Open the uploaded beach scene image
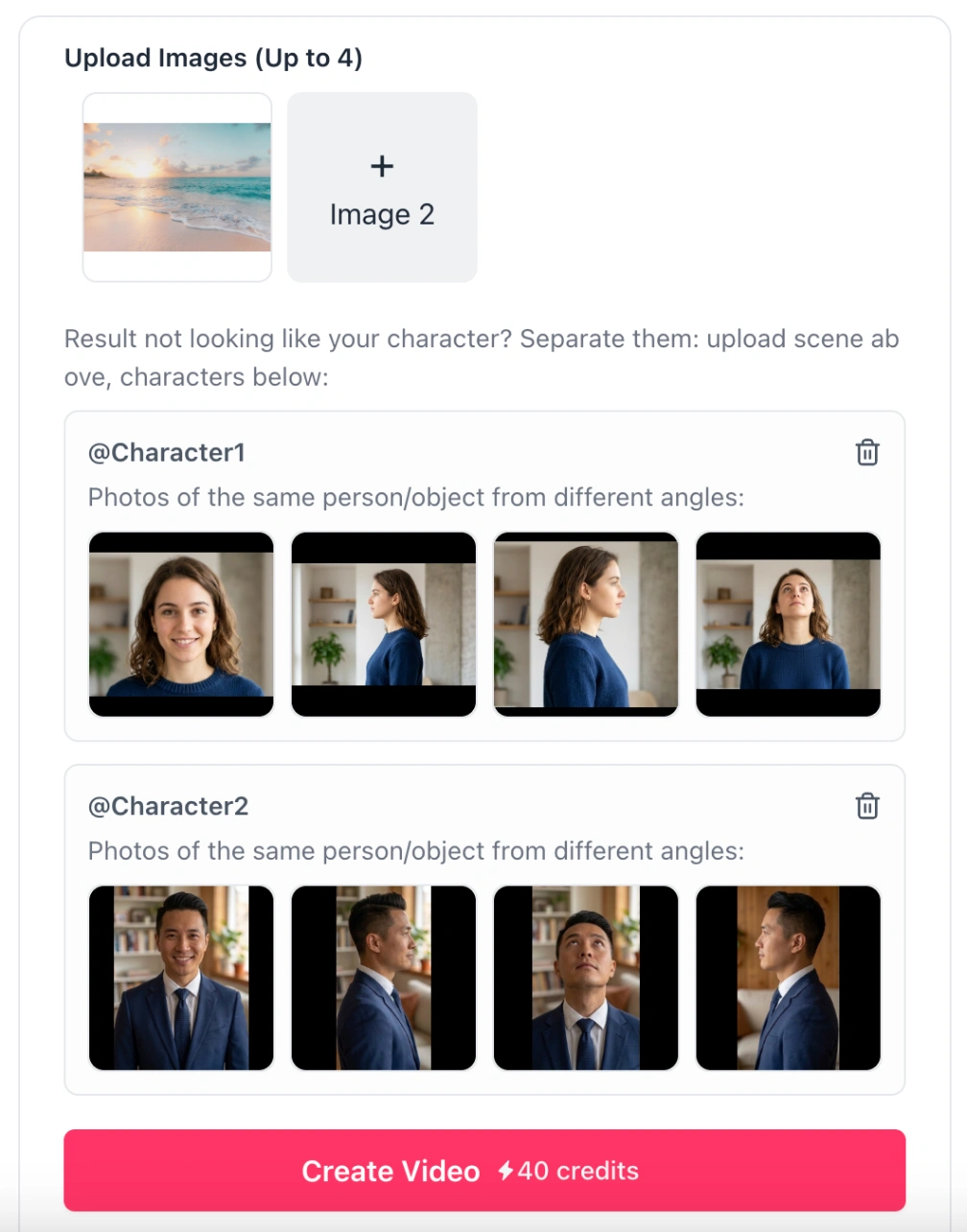The image size is (967, 1232). pyautogui.click(x=177, y=188)
